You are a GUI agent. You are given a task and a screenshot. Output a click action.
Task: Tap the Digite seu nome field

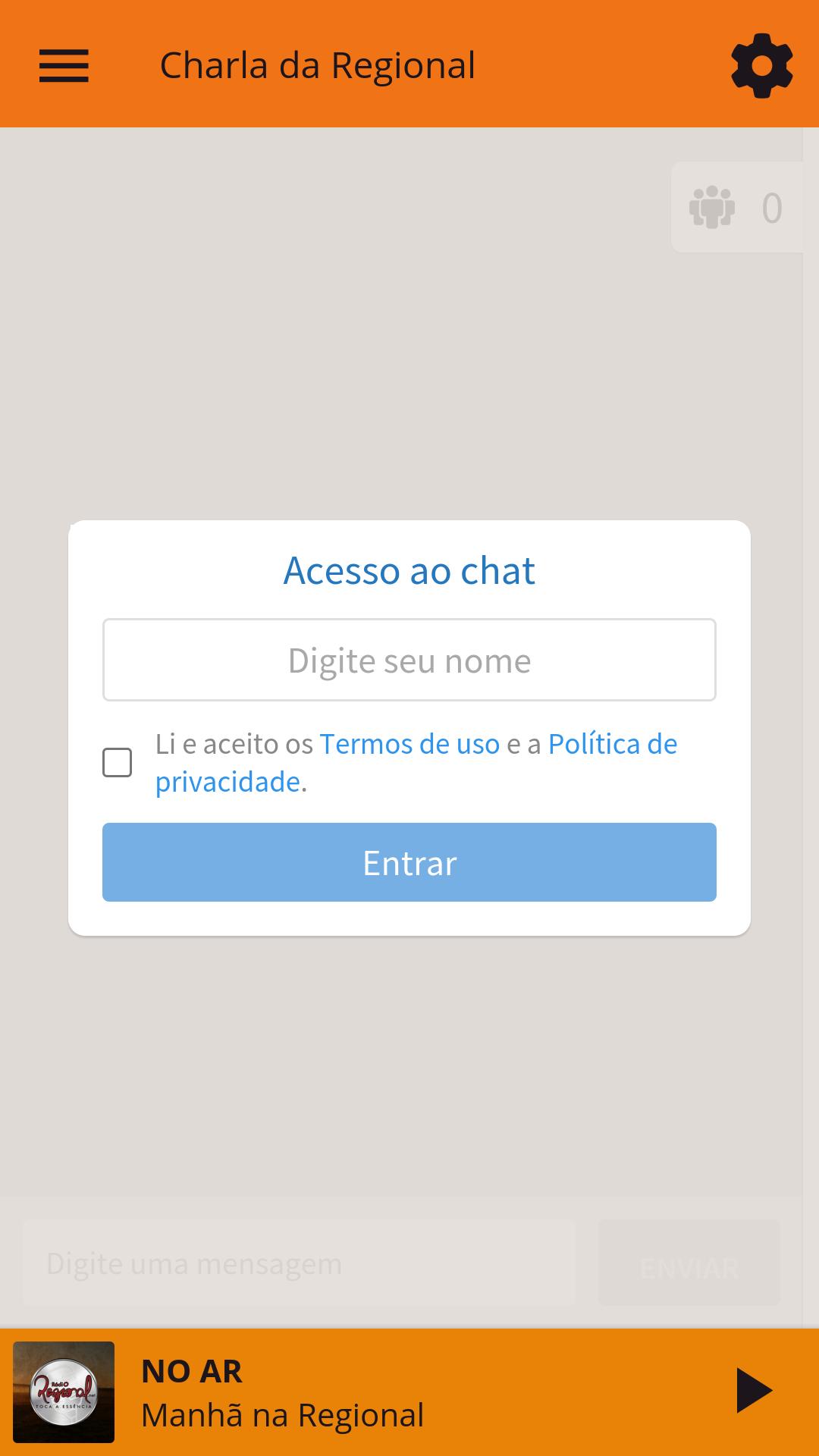tap(409, 660)
